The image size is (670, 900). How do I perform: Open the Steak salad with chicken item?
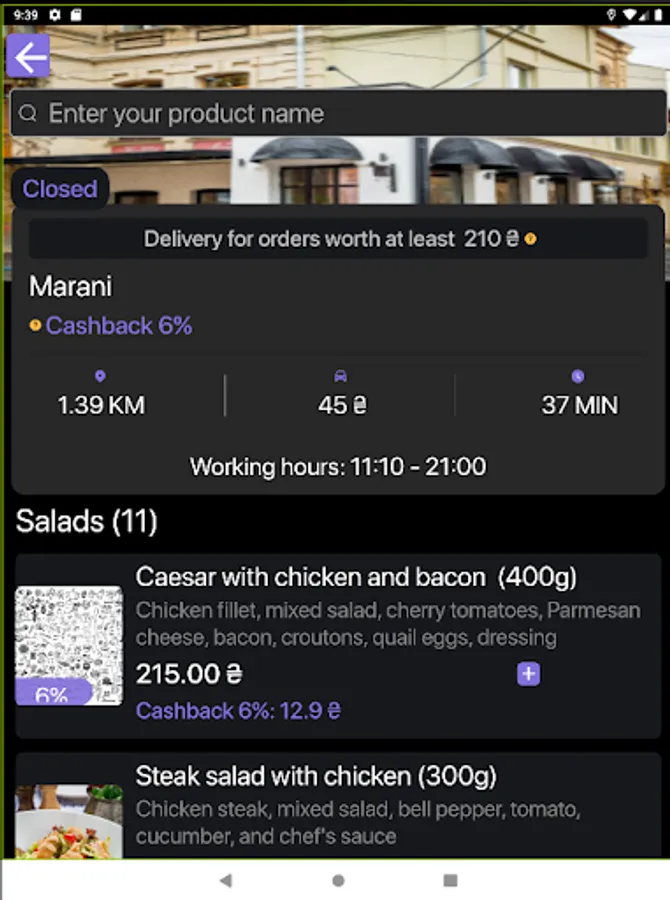[x=316, y=777]
